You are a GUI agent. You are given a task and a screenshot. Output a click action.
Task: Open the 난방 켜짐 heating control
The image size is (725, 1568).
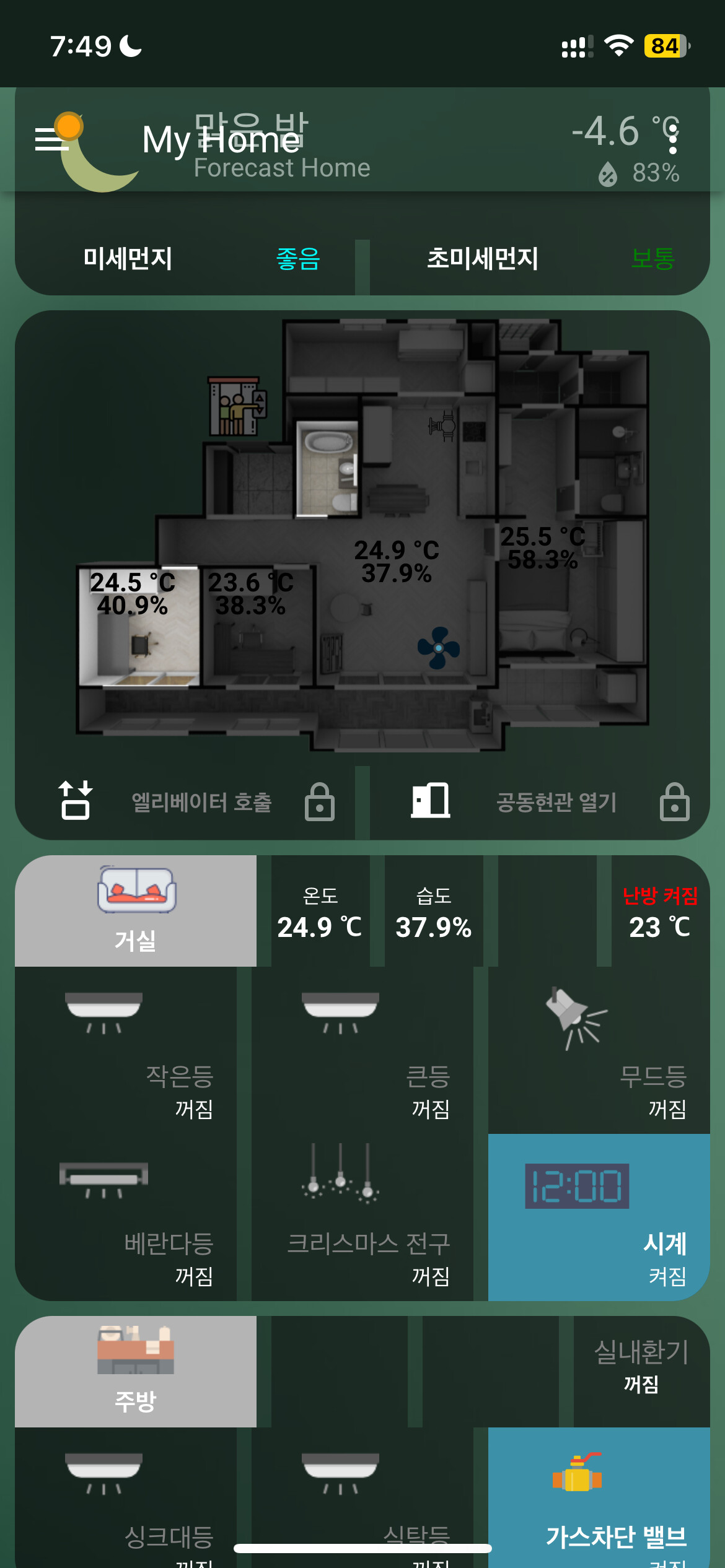click(x=660, y=912)
